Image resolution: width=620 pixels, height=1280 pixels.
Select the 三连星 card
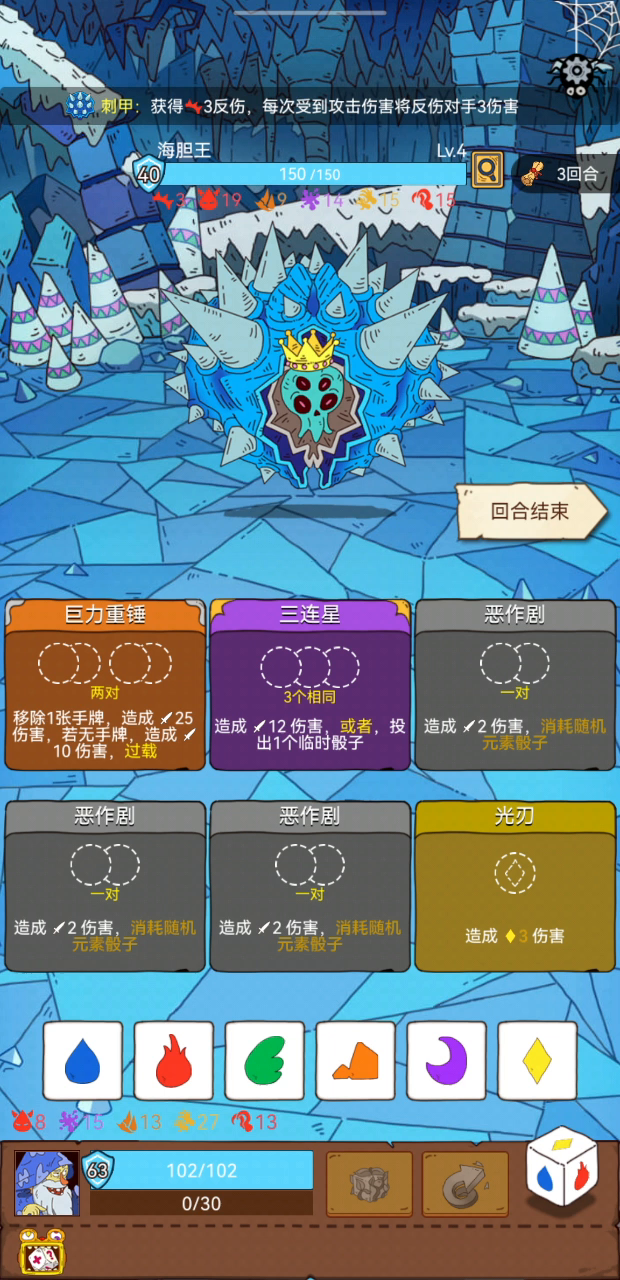(310, 685)
